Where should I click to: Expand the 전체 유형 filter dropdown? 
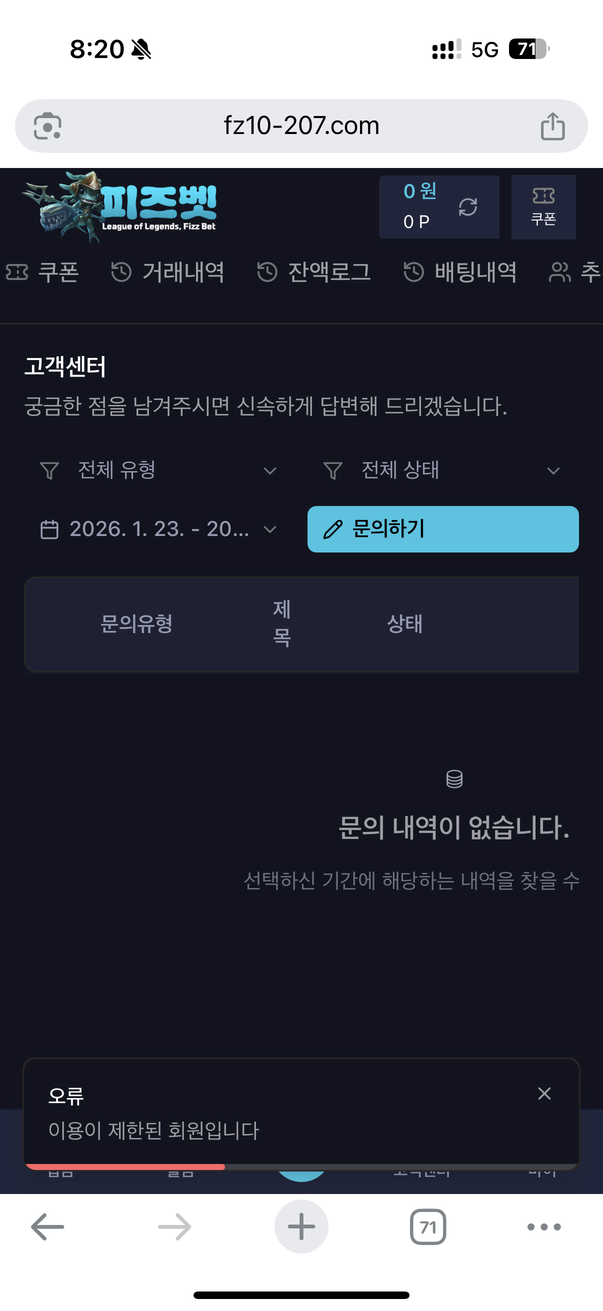tap(158, 470)
